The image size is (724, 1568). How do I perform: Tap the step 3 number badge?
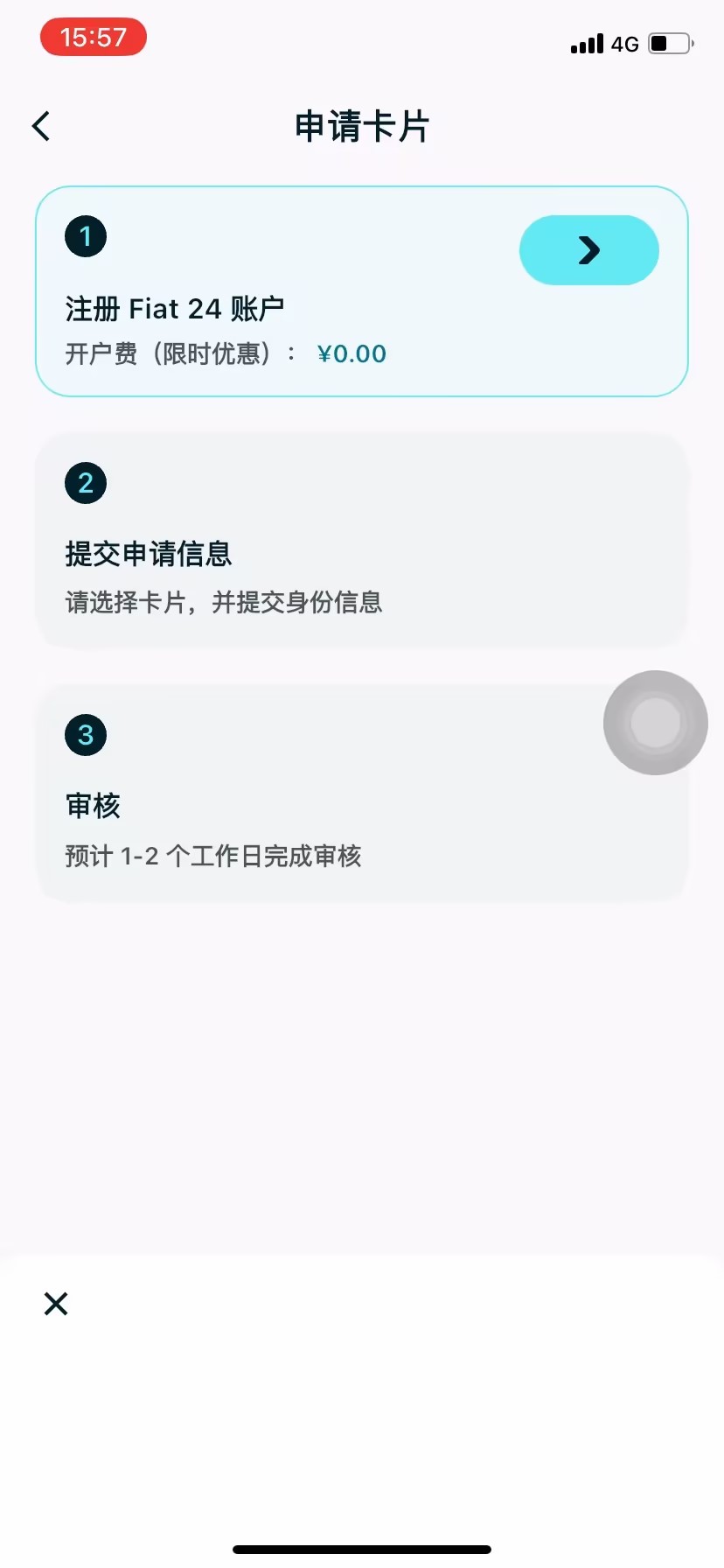85,735
